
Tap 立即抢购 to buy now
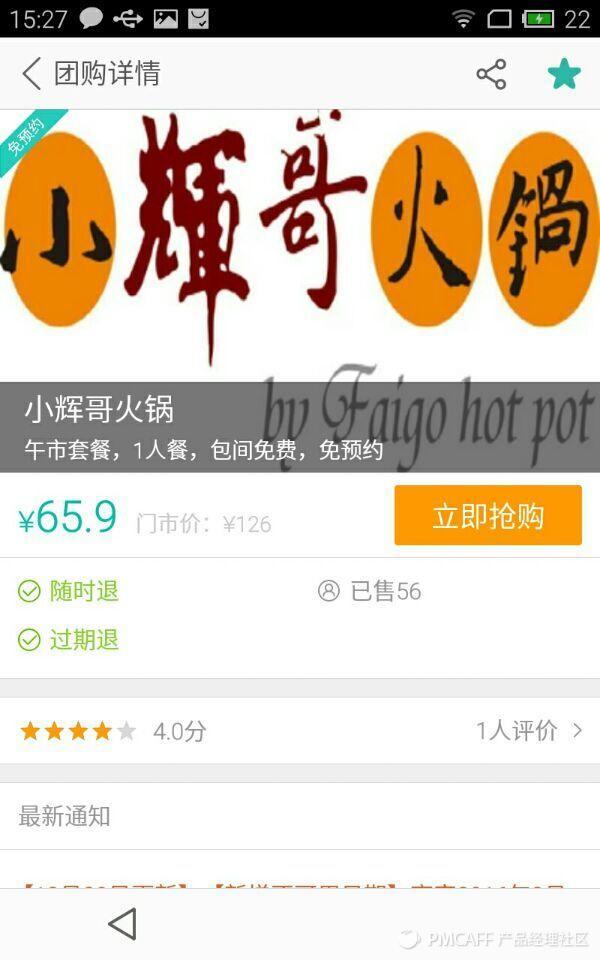(488, 516)
